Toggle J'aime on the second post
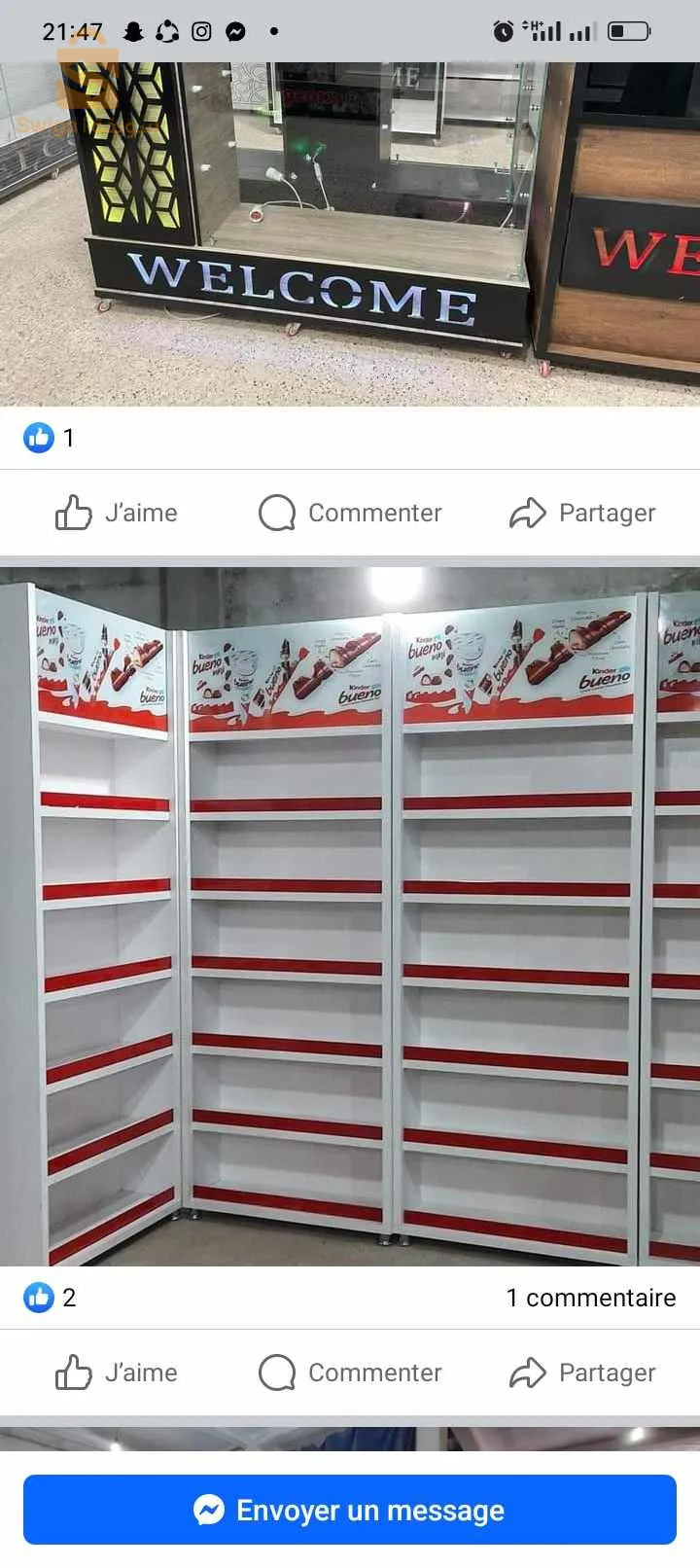The image size is (700, 1568). [x=117, y=1372]
